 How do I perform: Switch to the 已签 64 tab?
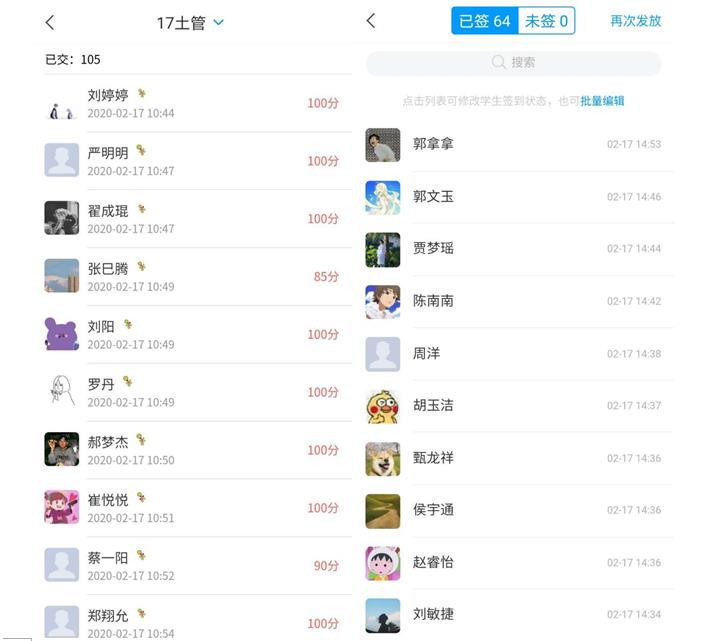(x=485, y=21)
